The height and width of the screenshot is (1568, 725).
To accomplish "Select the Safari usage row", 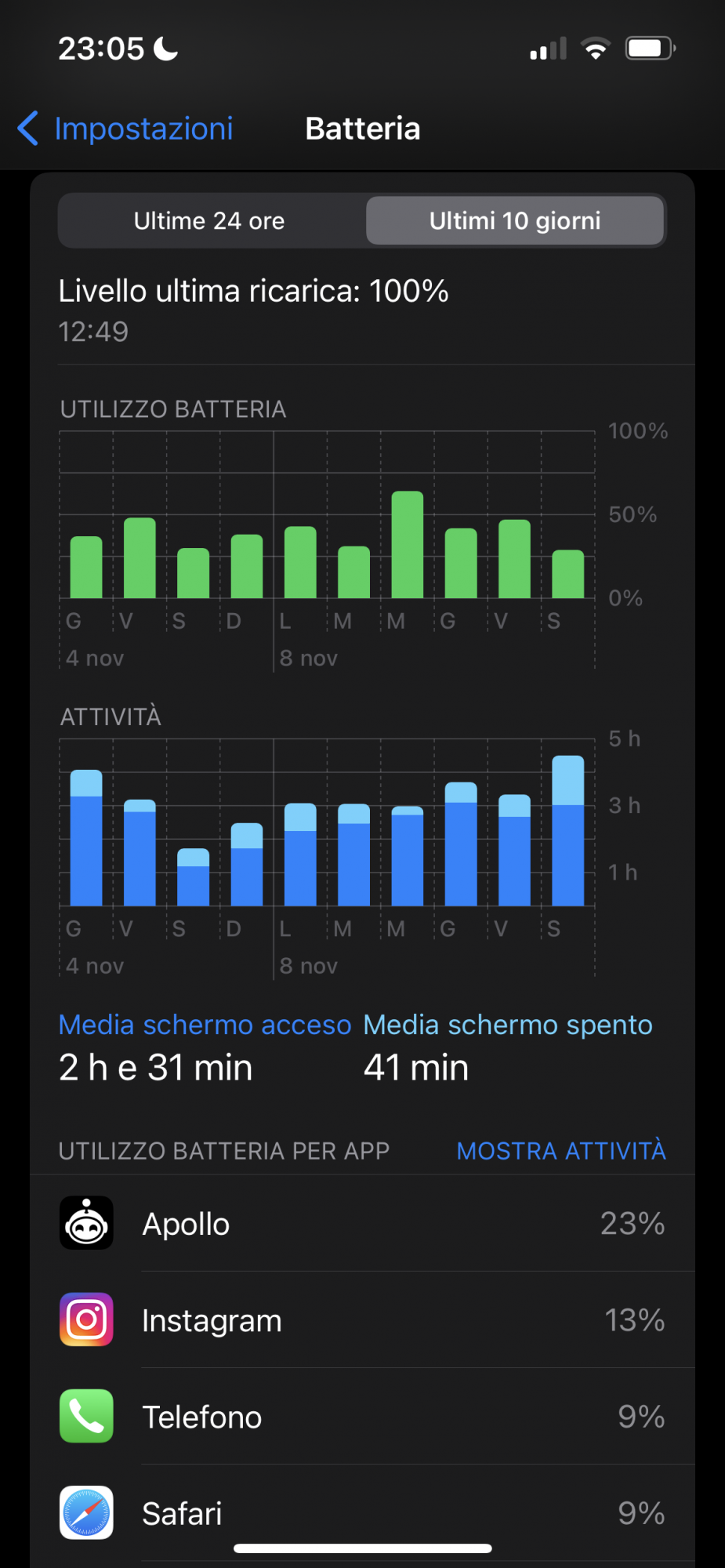I will (362, 1513).
